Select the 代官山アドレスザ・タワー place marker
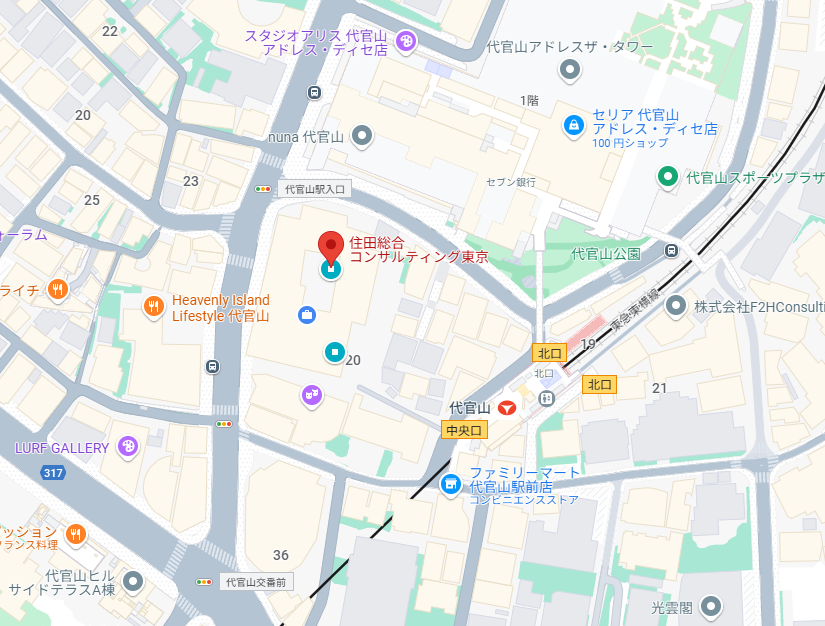This screenshot has width=825, height=626. [x=570, y=69]
